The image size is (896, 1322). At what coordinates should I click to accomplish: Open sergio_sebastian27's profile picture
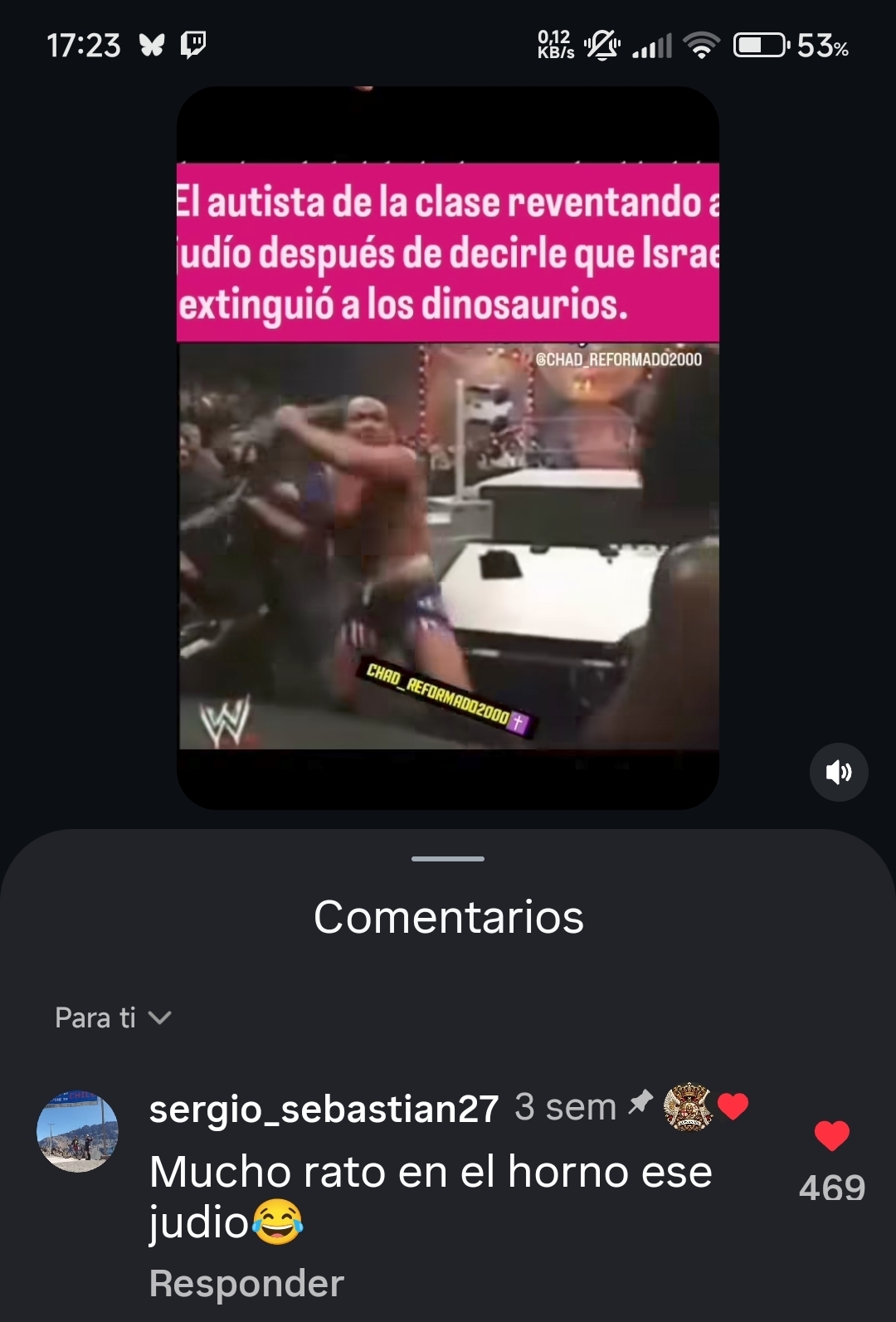77,1131
